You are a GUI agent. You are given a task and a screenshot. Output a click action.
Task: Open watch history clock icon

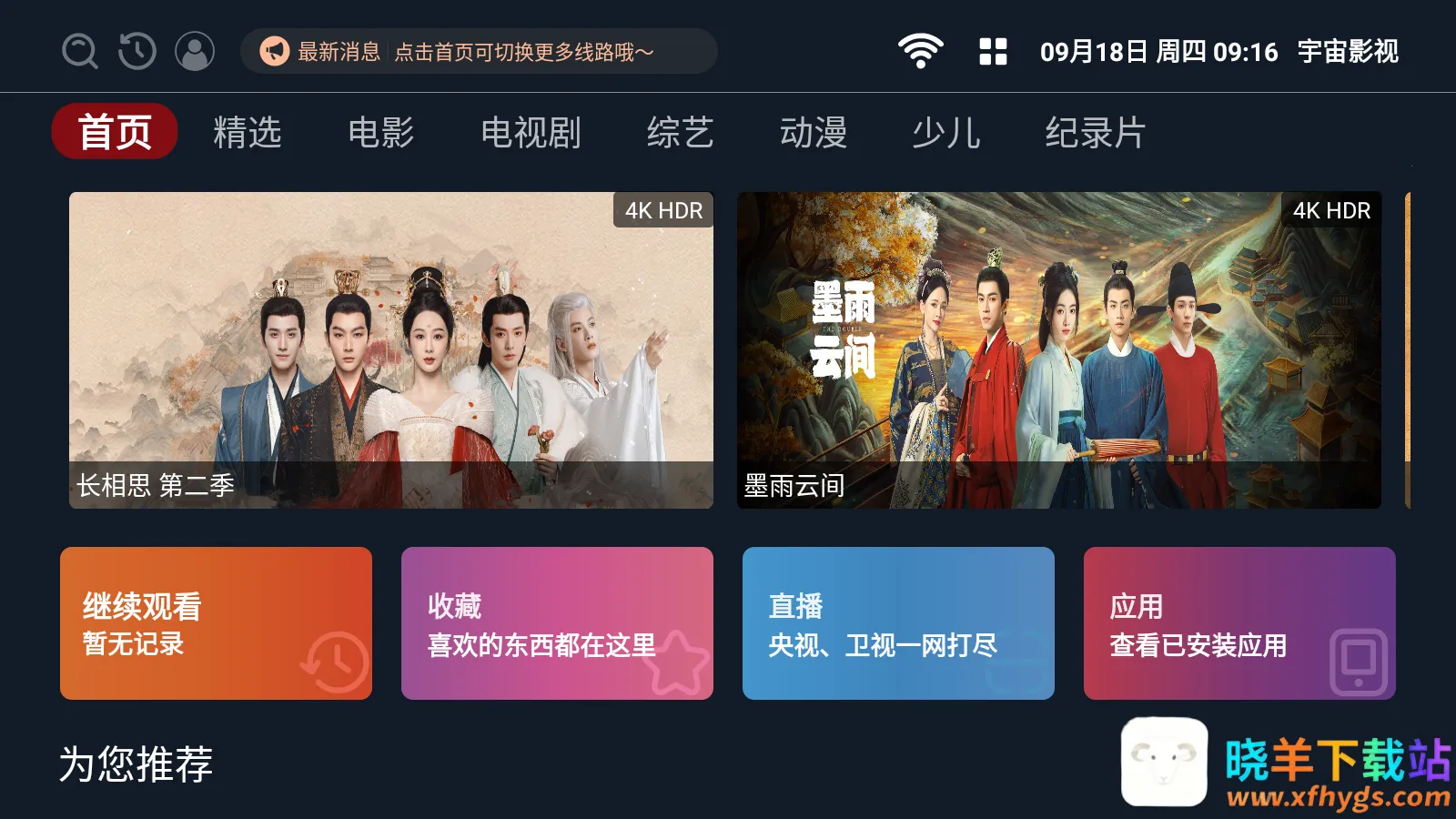tap(137, 51)
